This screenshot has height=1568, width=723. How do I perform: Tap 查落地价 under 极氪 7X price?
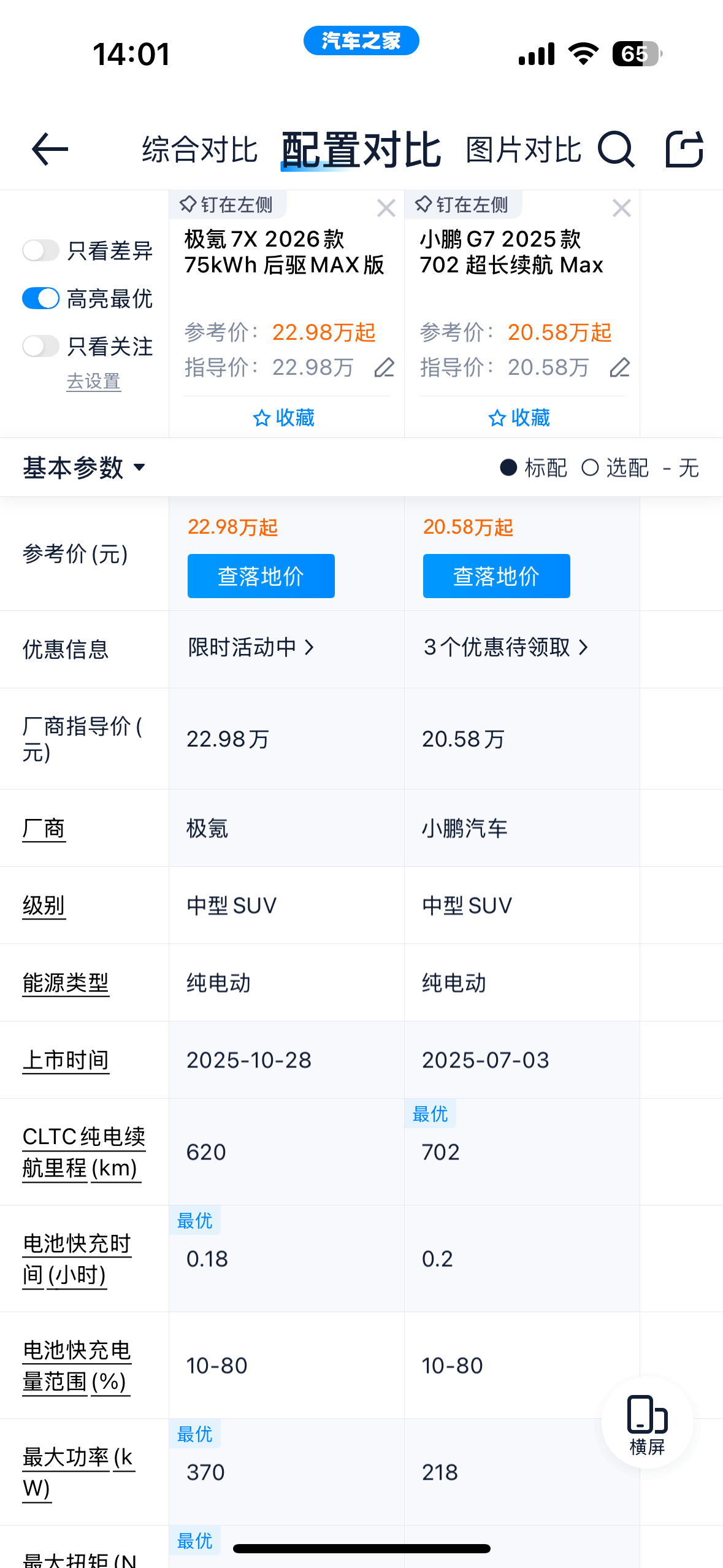click(260, 575)
